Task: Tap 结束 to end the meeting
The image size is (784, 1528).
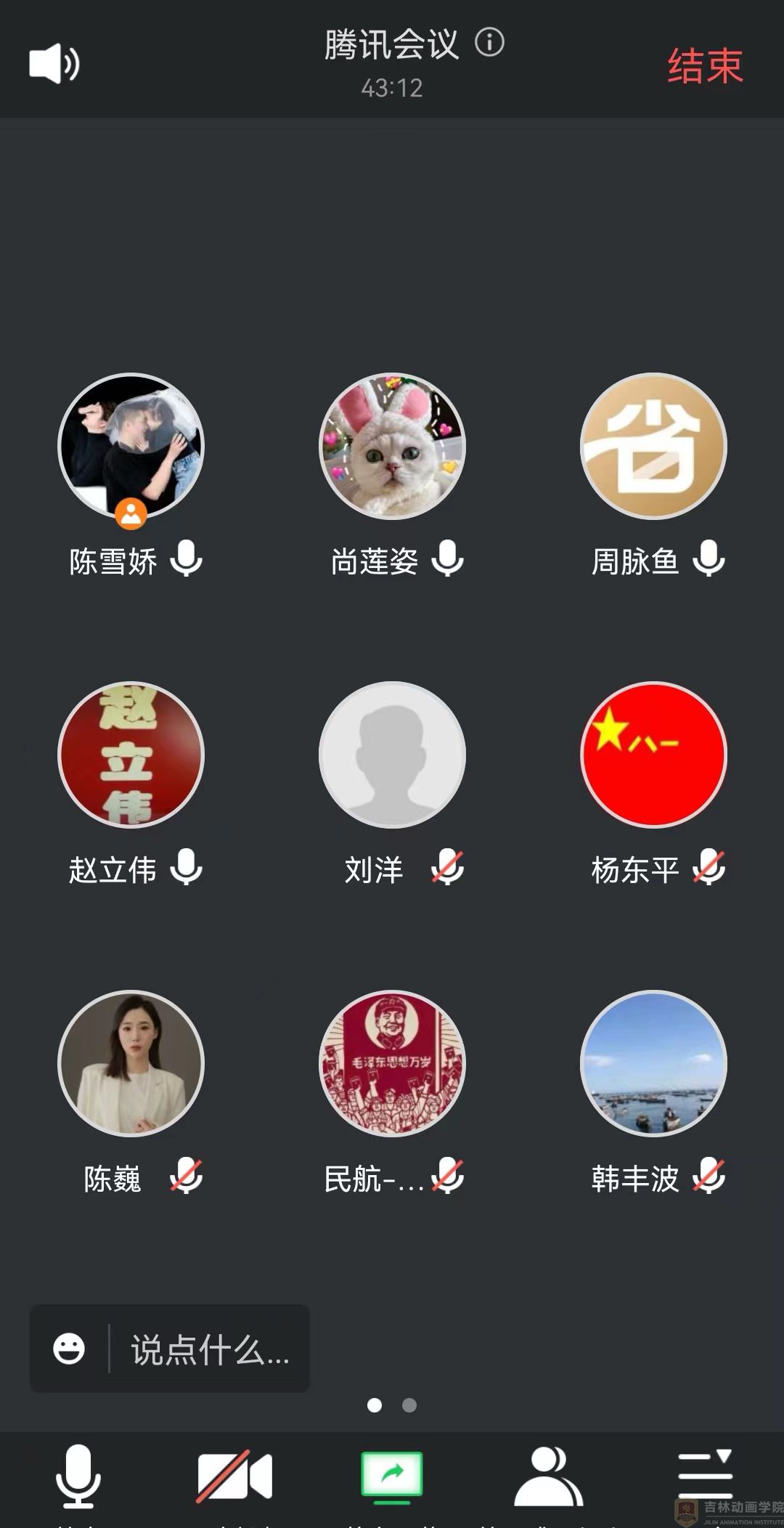Action: click(705, 66)
